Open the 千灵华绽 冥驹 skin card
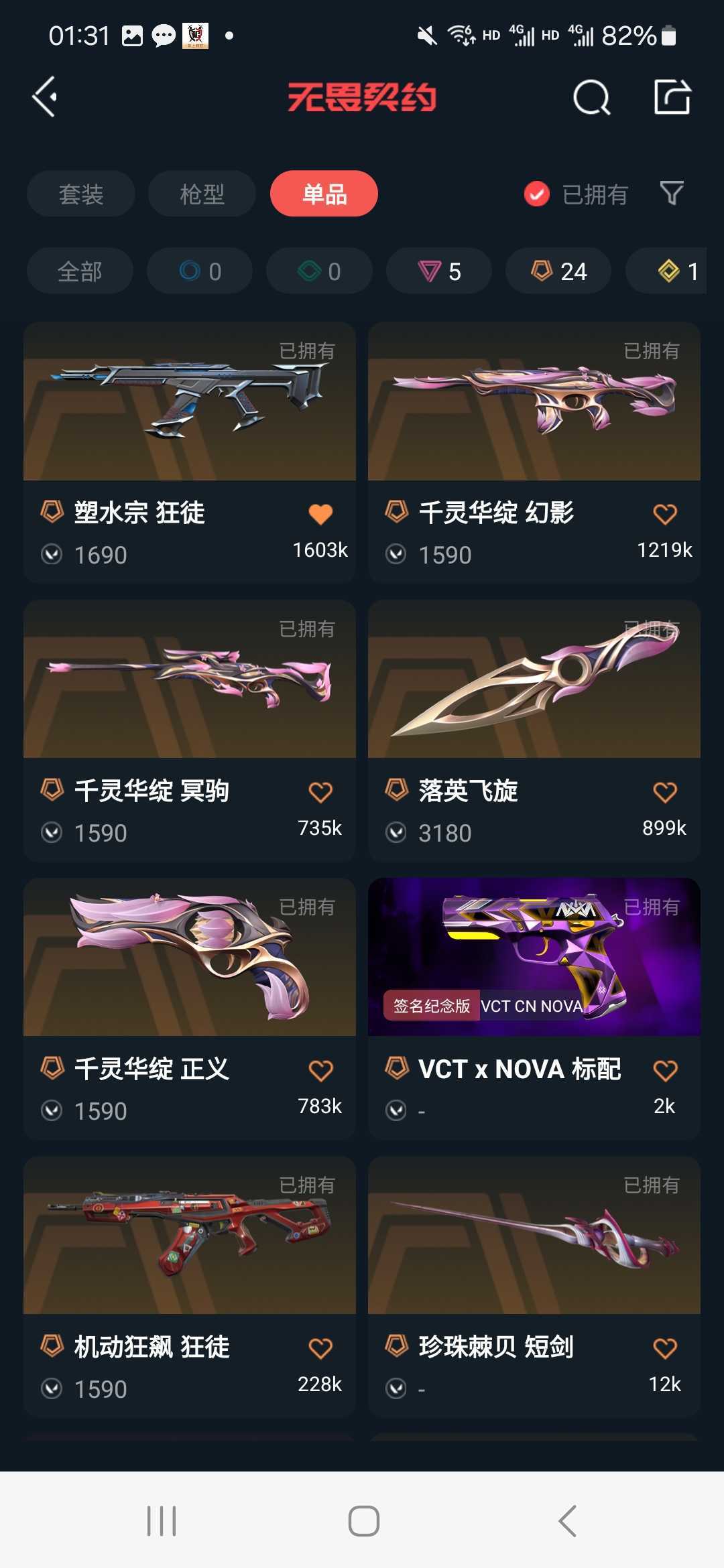Image resolution: width=724 pixels, height=1568 pixels. 190,680
